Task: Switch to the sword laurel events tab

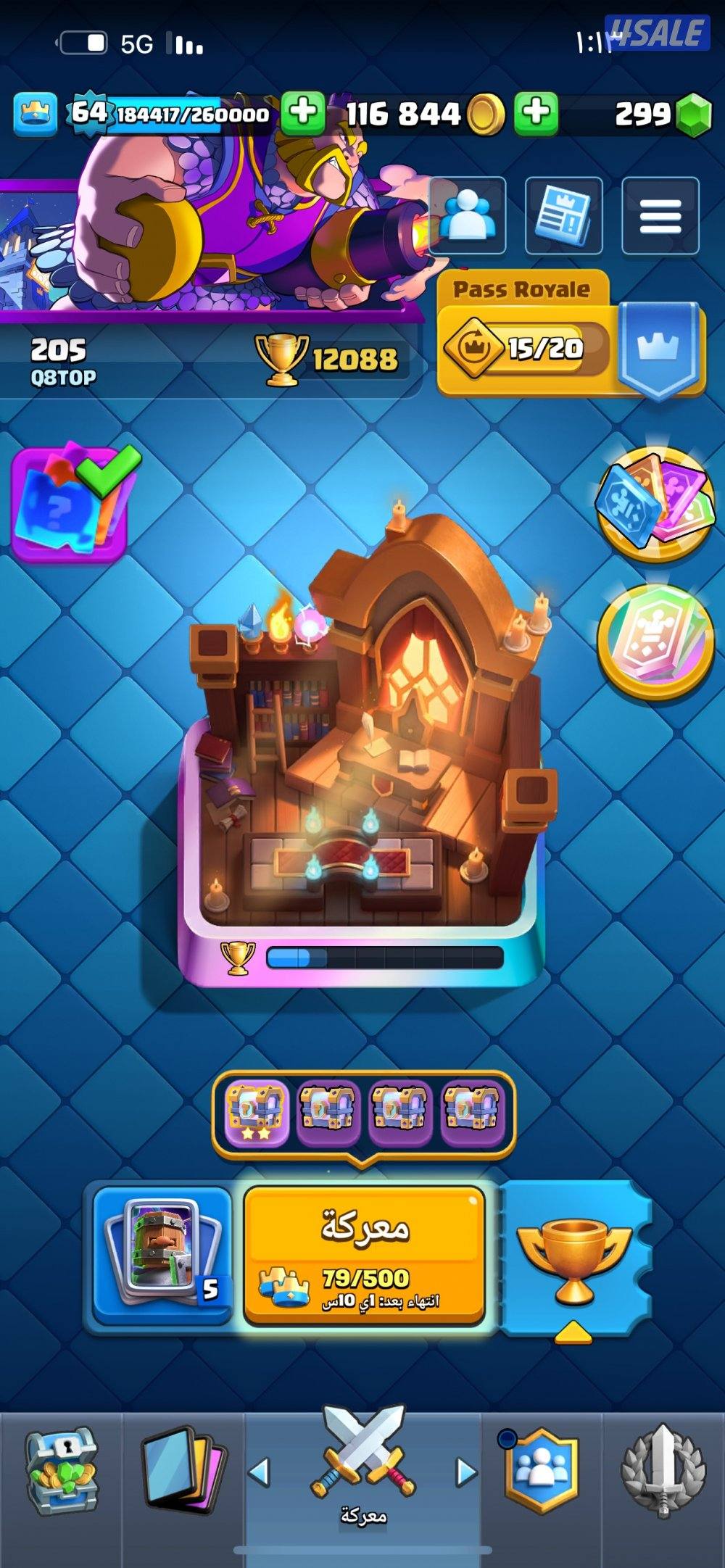Action: 663,1472
